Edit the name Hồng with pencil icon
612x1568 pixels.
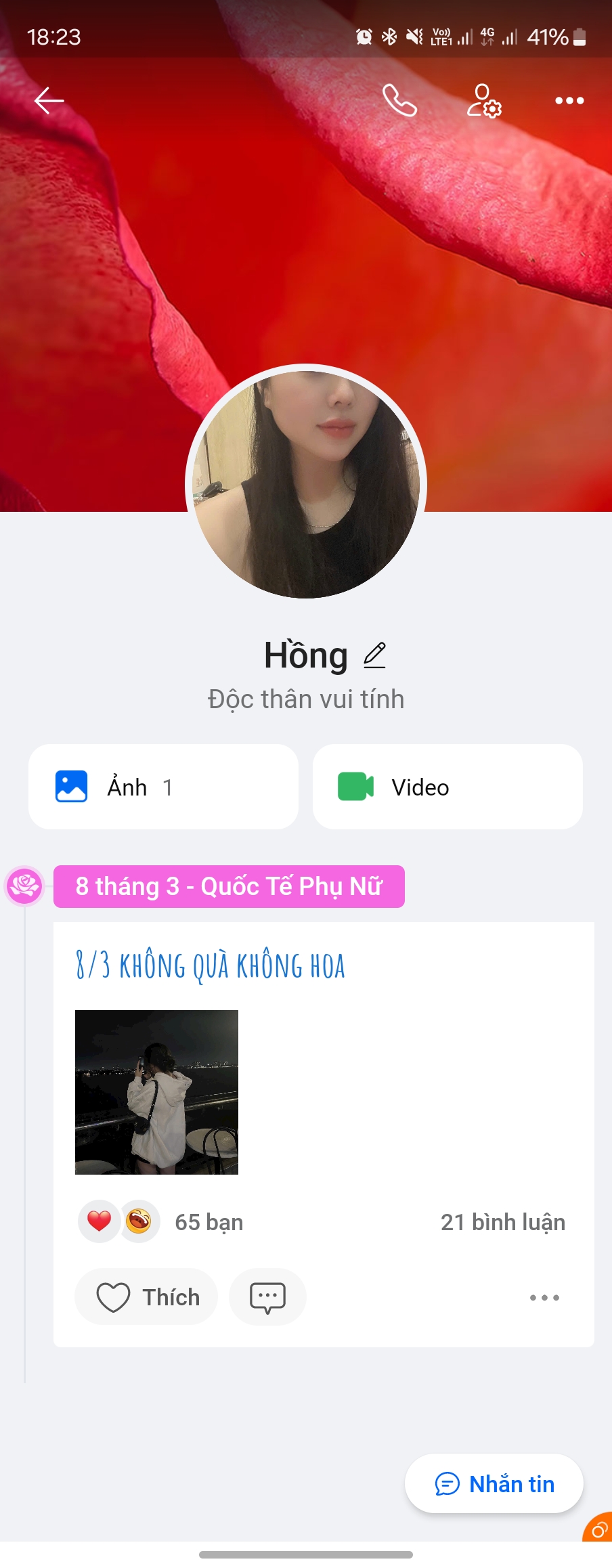click(374, 655)
